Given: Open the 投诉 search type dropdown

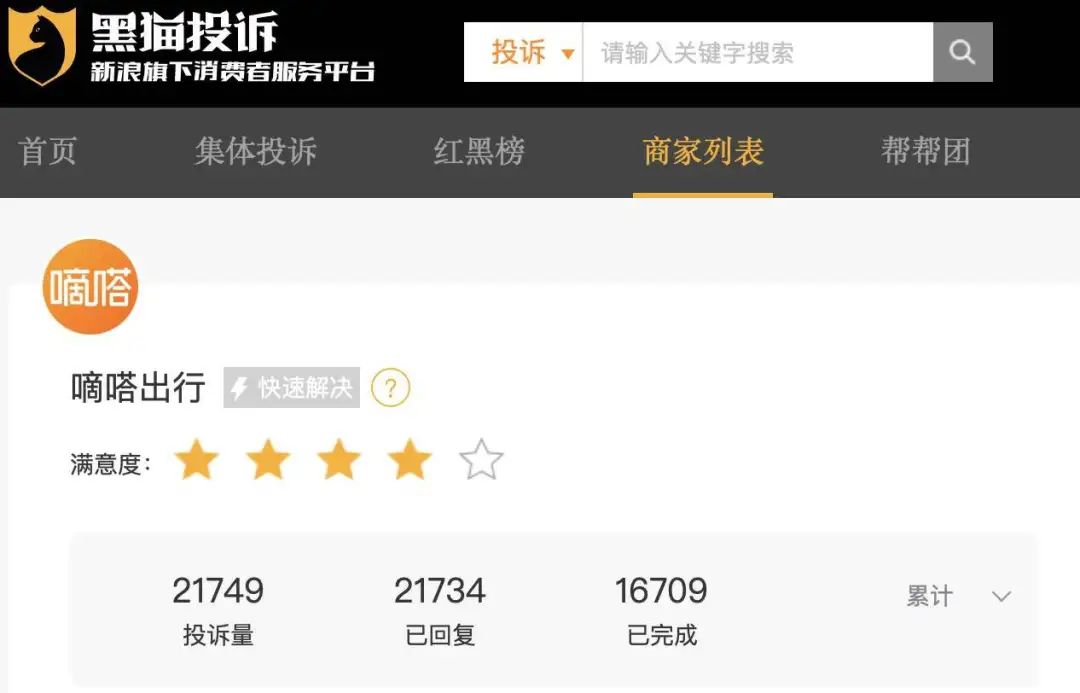Looking at the screenshot, I should click(531, 53).
